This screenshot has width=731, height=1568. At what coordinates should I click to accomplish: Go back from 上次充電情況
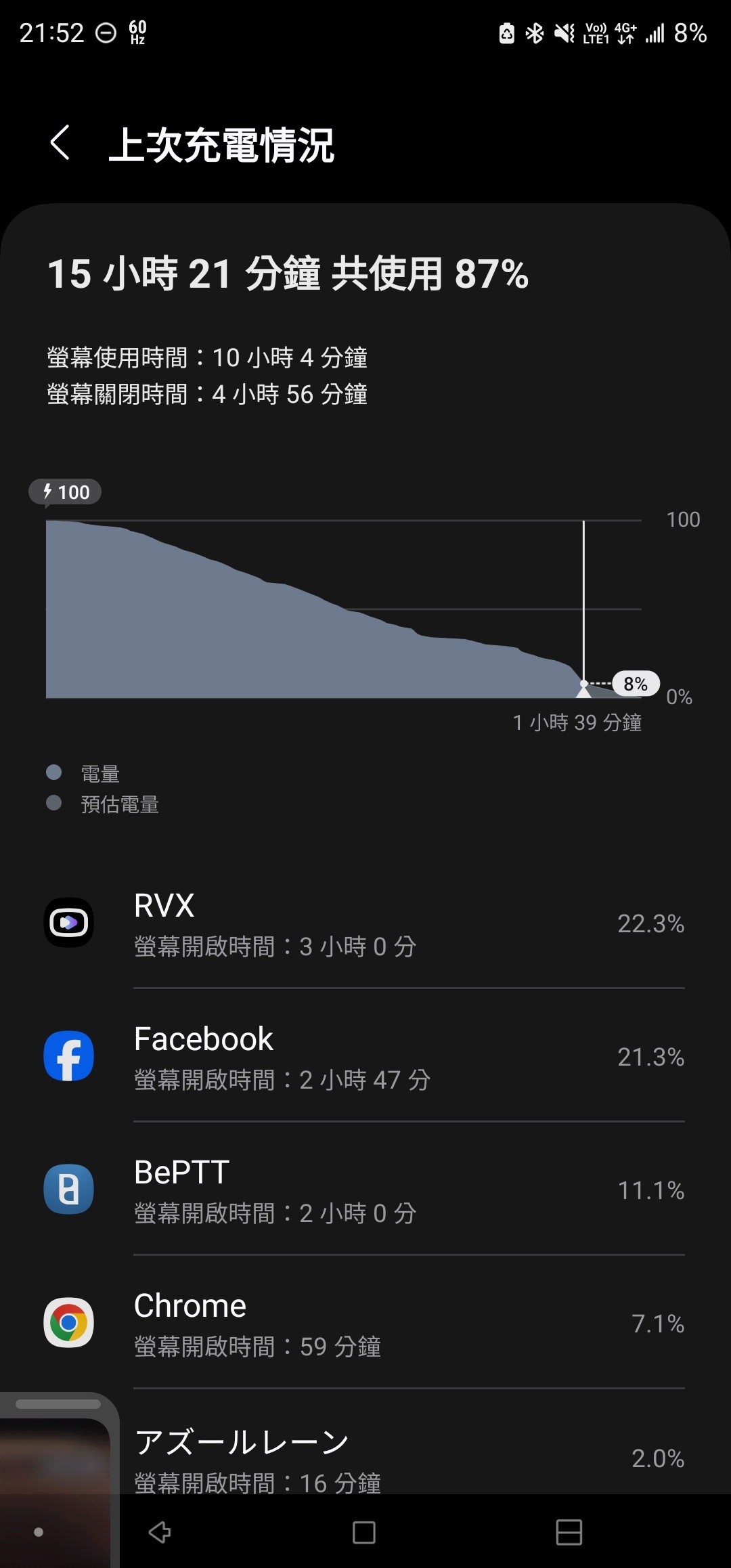click(60, 143)
